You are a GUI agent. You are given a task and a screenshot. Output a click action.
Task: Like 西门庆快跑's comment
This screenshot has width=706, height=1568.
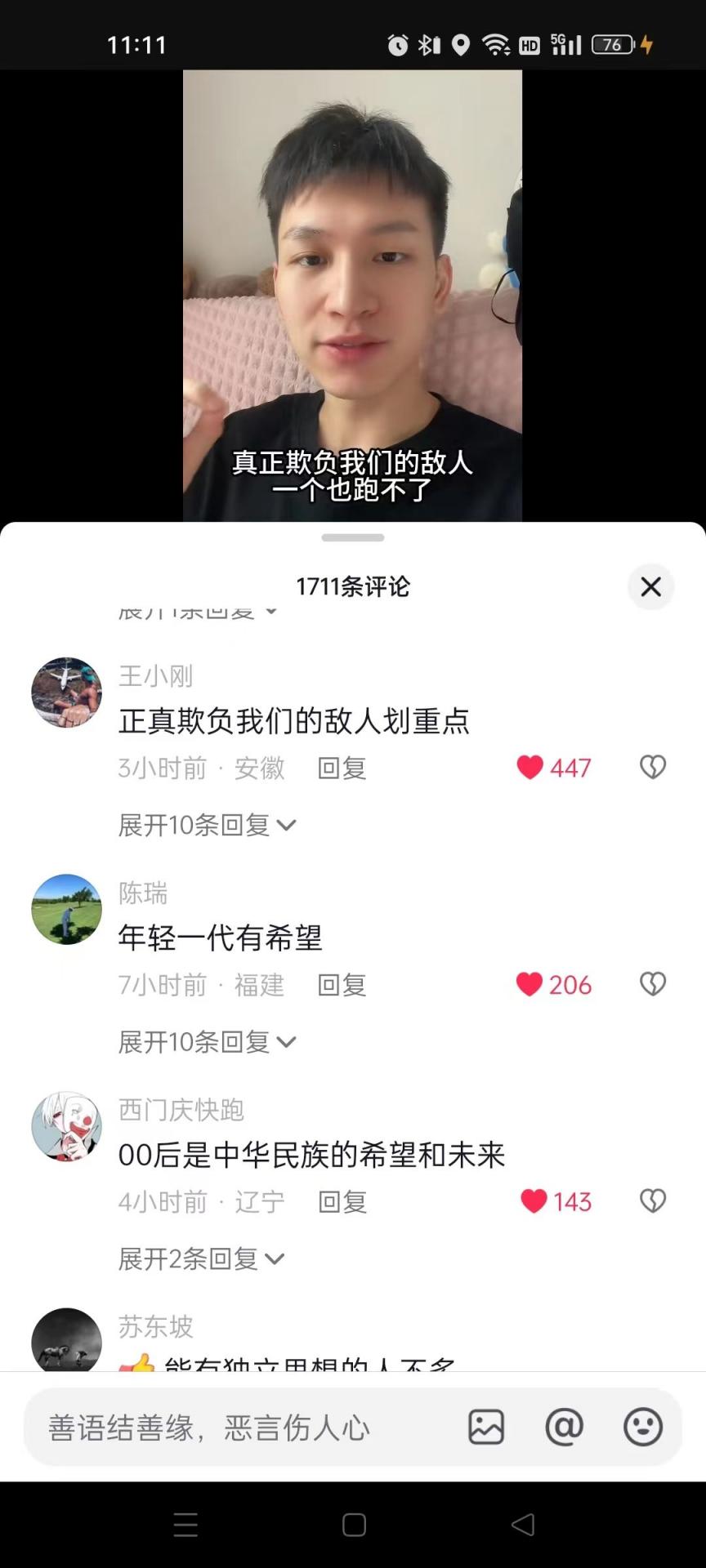(x=534, y=1201)
